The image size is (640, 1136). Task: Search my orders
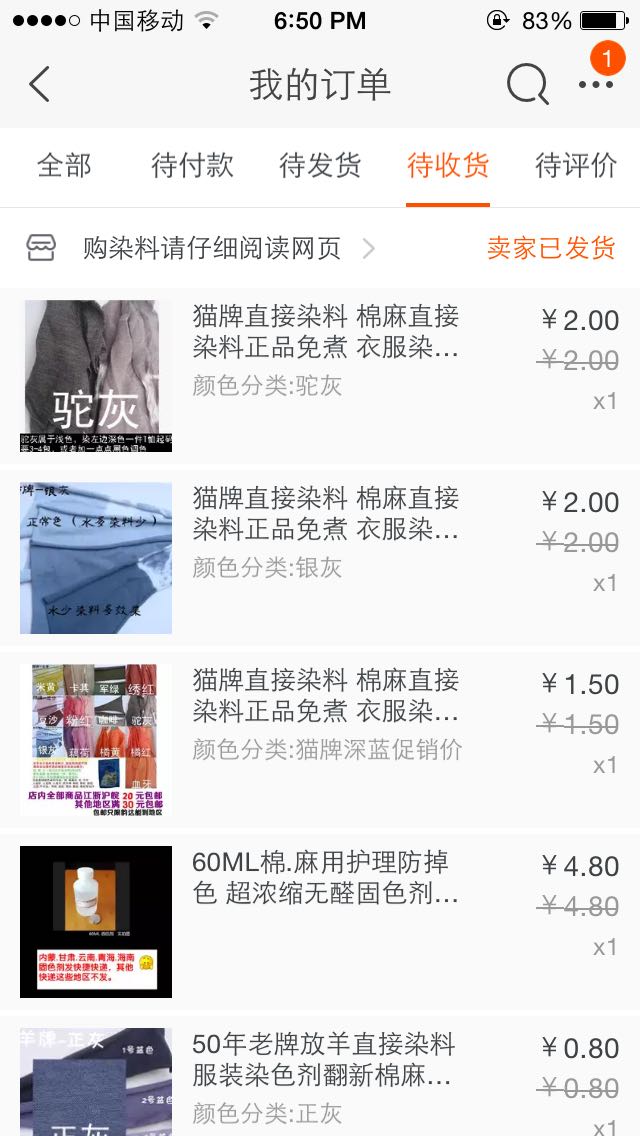[x=527, y=85]
